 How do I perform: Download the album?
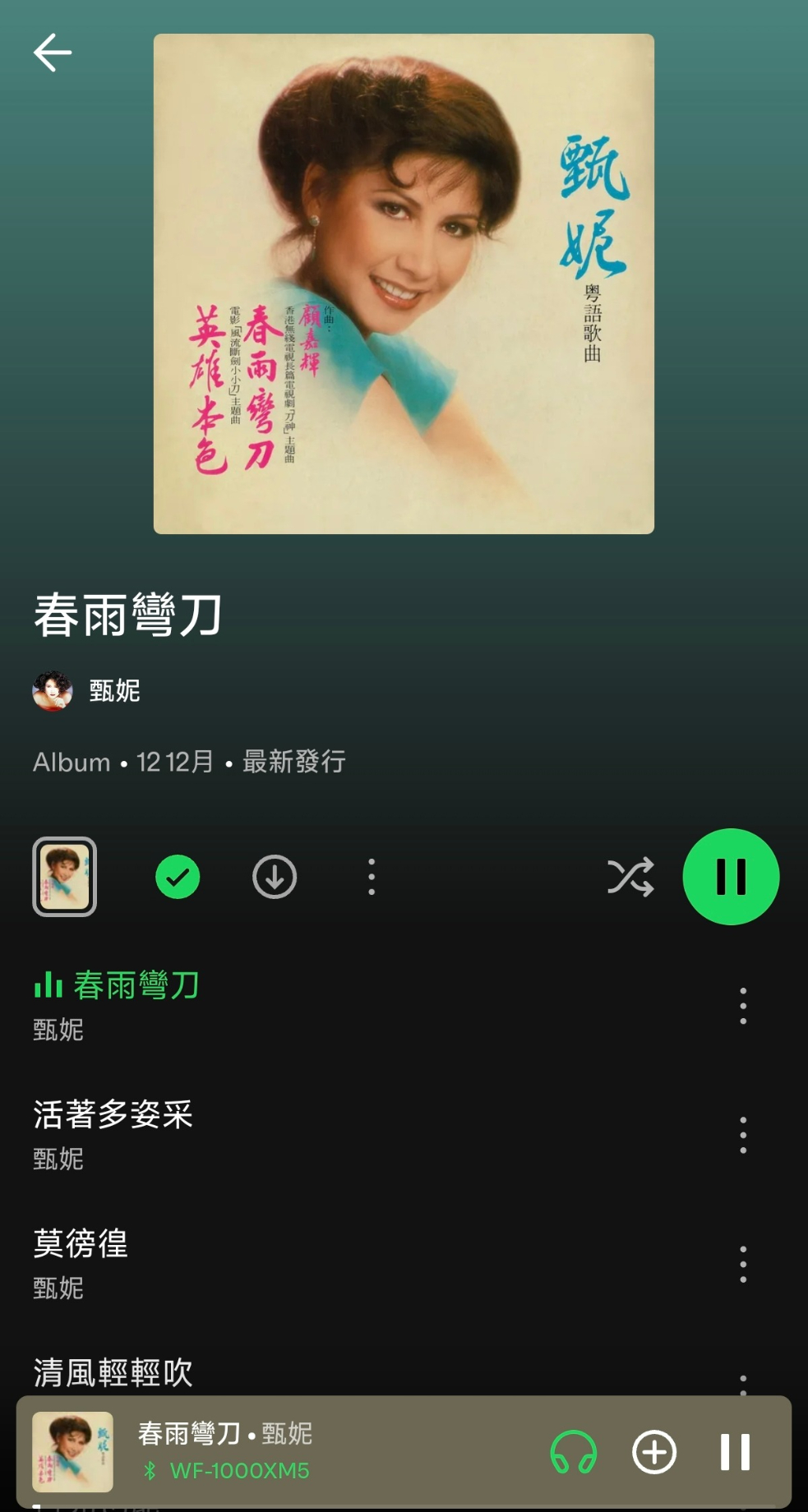[275, 877]
